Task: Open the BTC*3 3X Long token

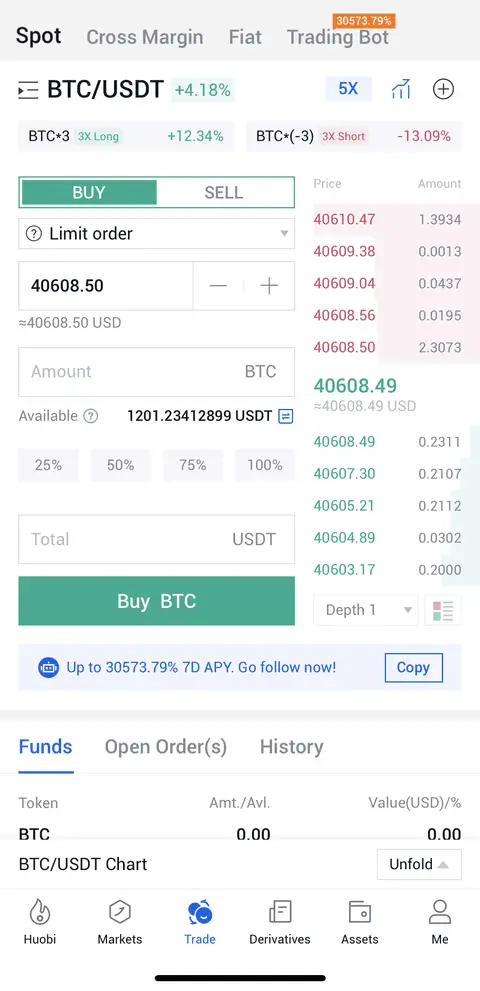Action: tap(126, 136)
